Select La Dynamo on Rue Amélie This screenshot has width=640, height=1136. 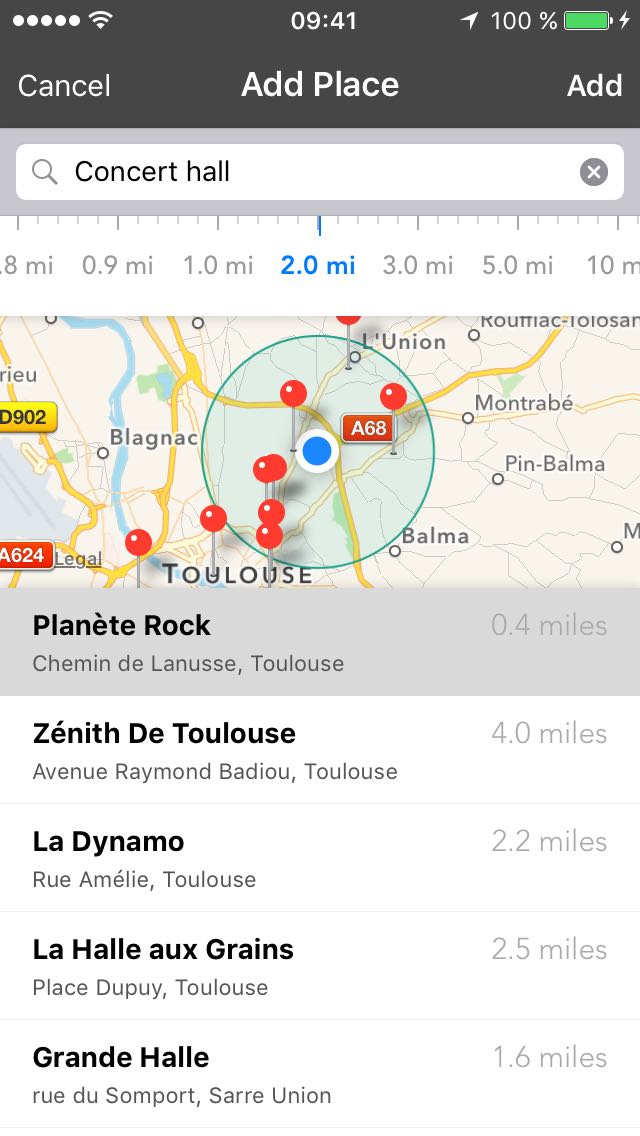pyautogui.click(x=320, y=858)
